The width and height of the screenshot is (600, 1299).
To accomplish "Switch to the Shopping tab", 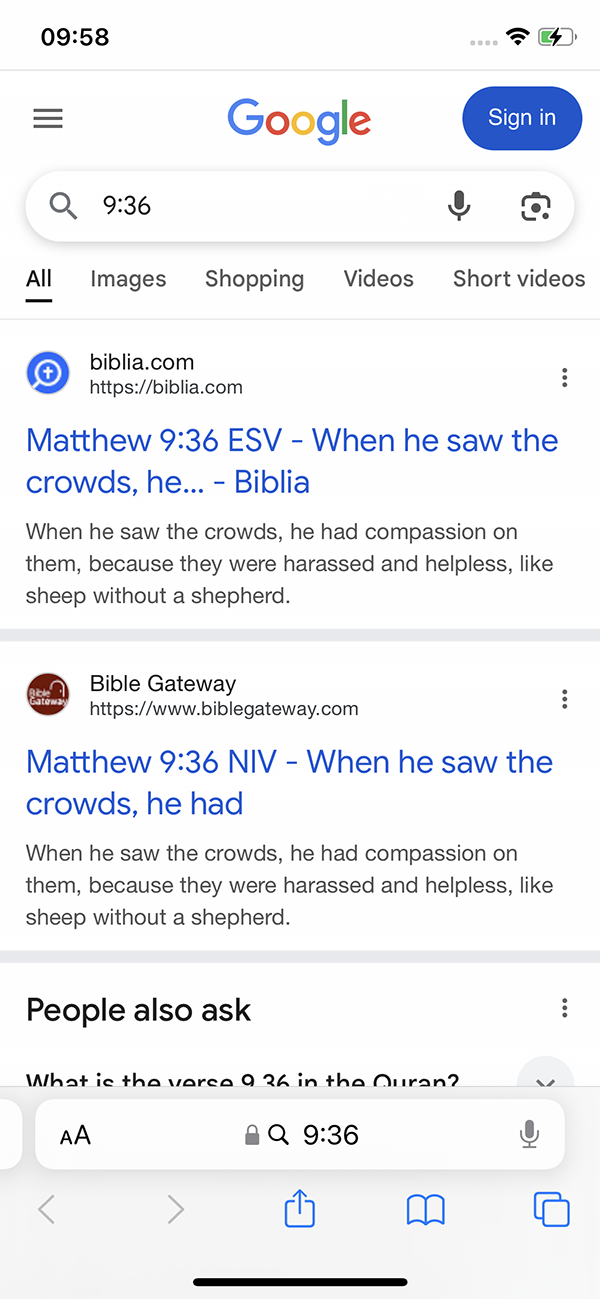I will coord(254,279).
